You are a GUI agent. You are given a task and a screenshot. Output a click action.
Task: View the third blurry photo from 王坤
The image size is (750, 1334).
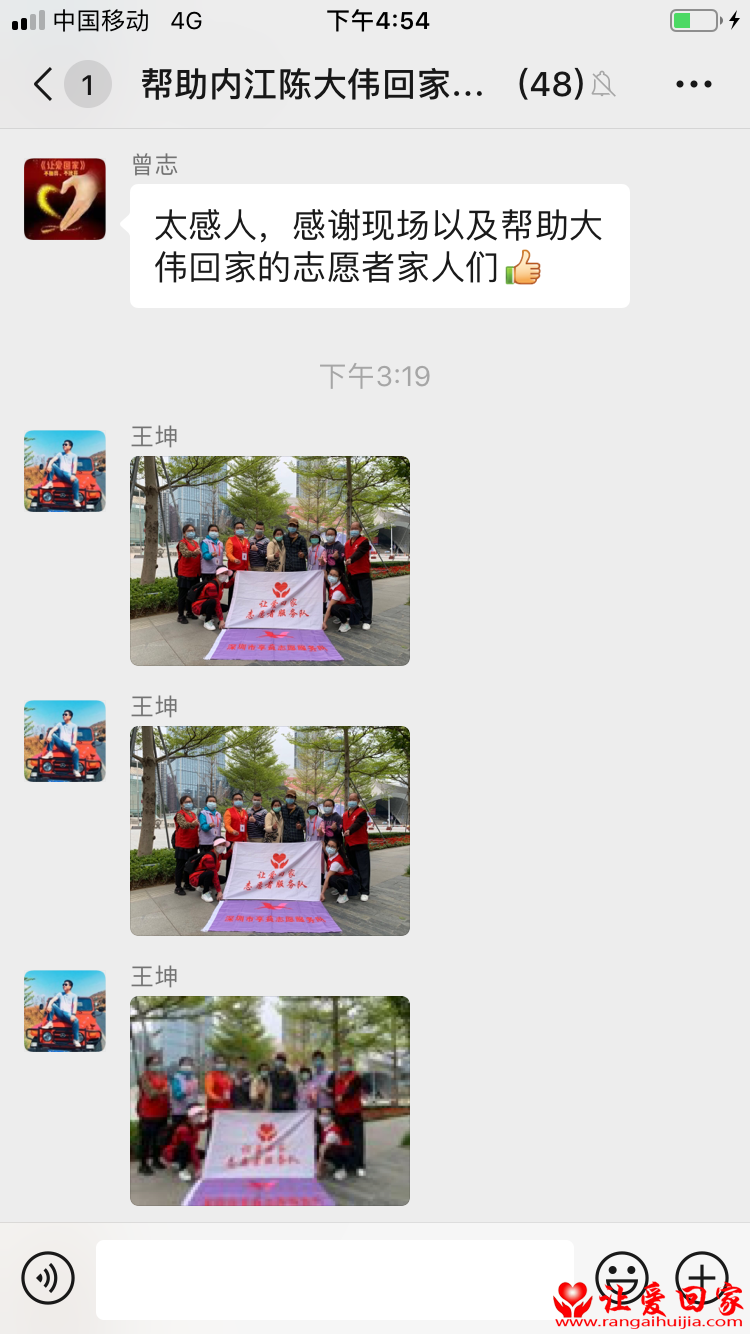point(270,1101)
